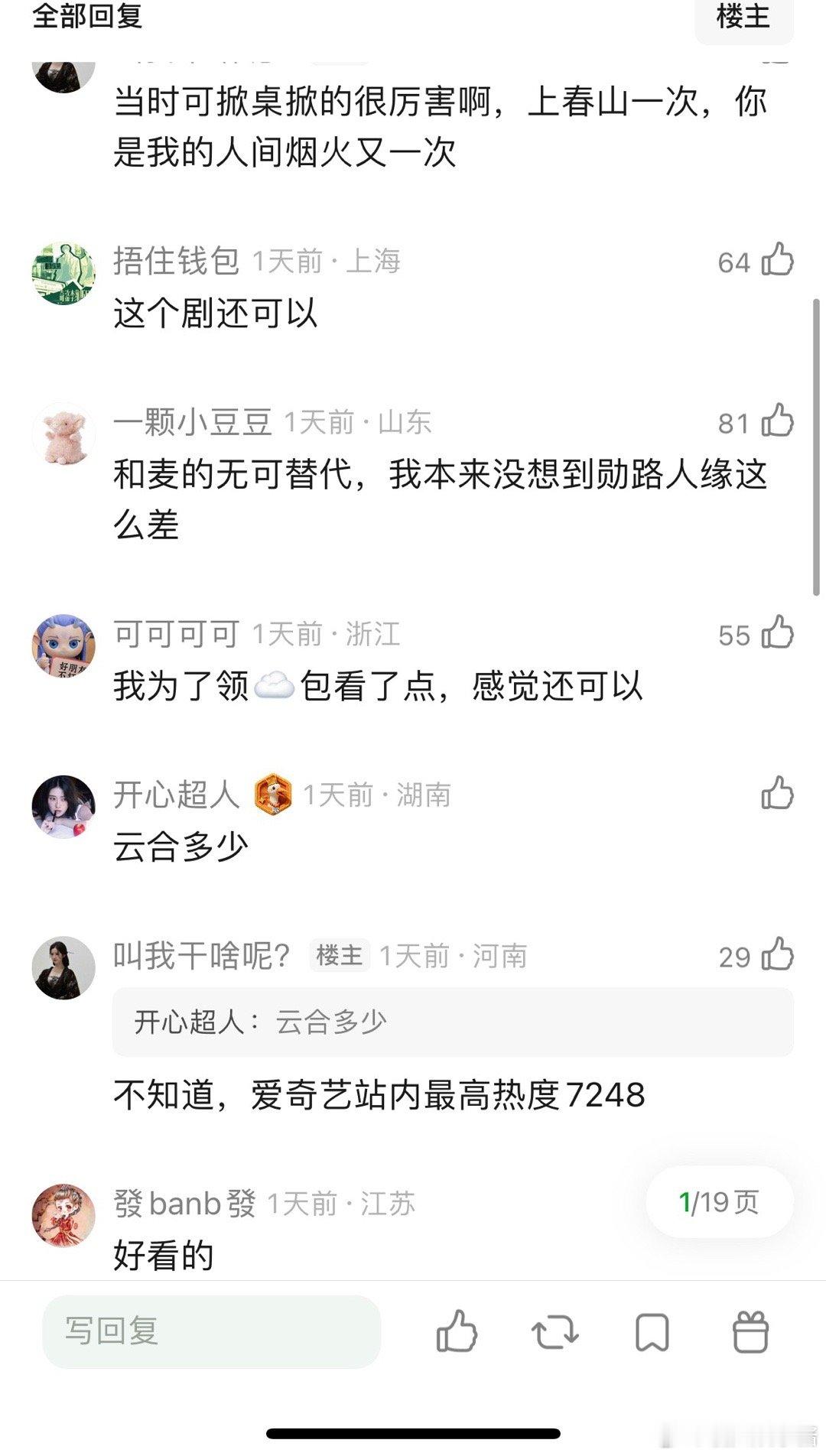
Task: Tap the like icon showing 55 on 可可可可's comment
Action: pos(779,633)
